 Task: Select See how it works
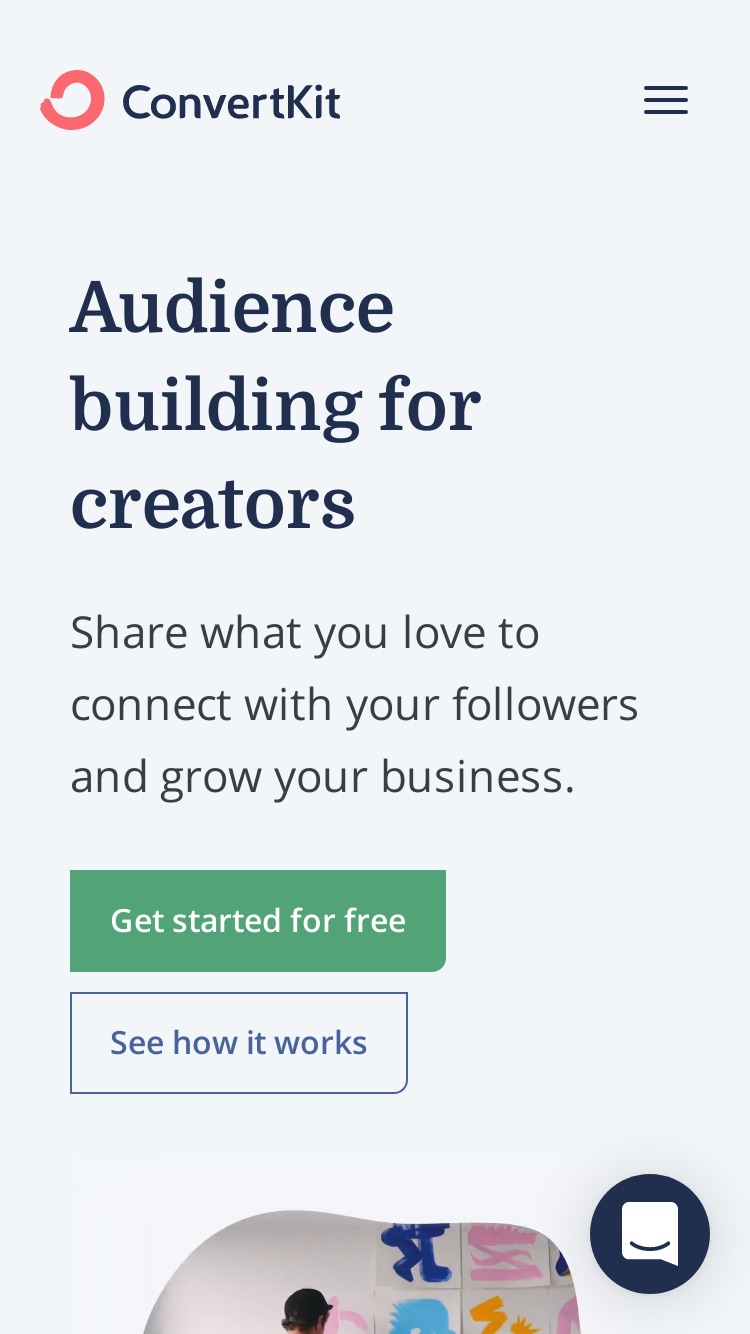239,1043
